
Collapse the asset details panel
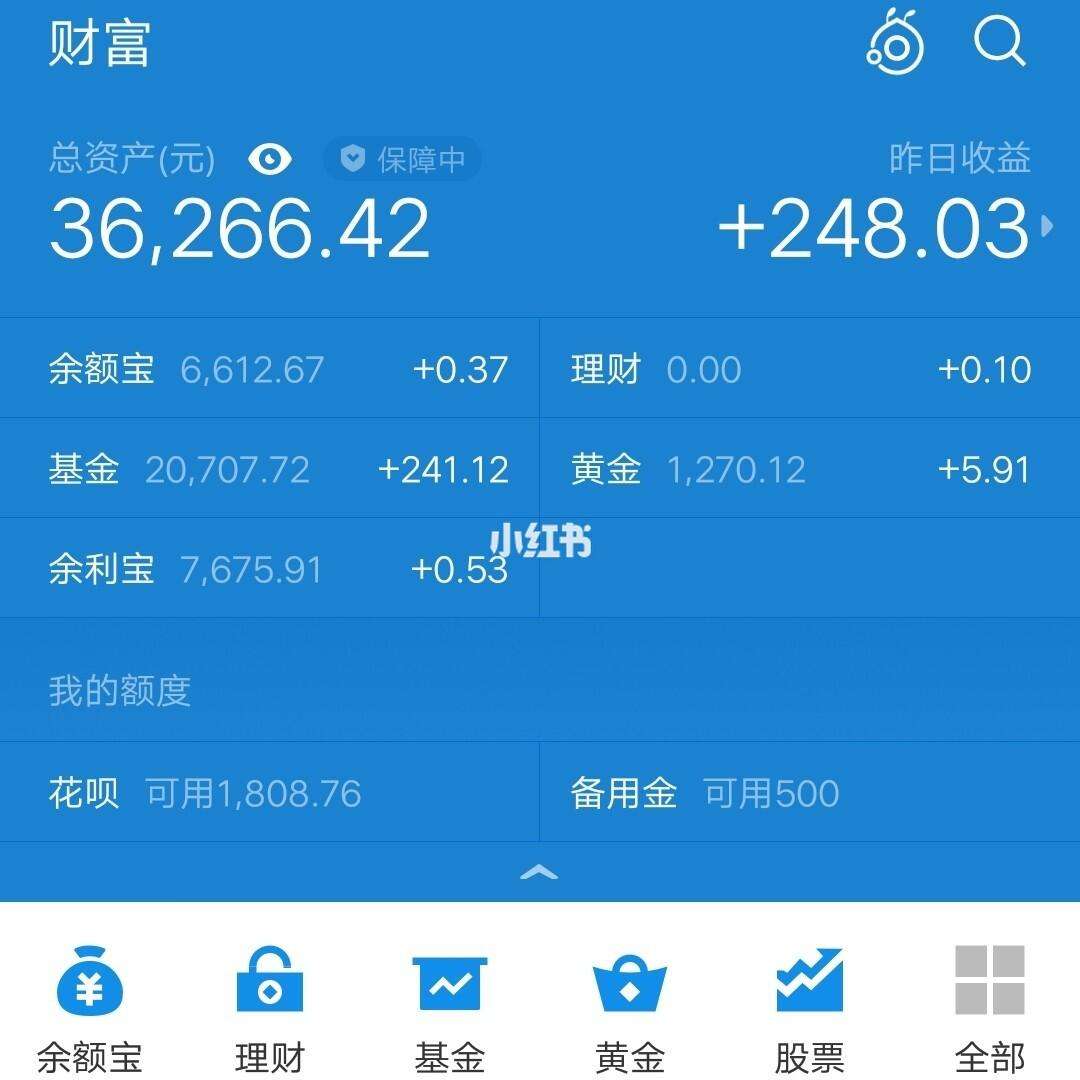coord(539,872)
